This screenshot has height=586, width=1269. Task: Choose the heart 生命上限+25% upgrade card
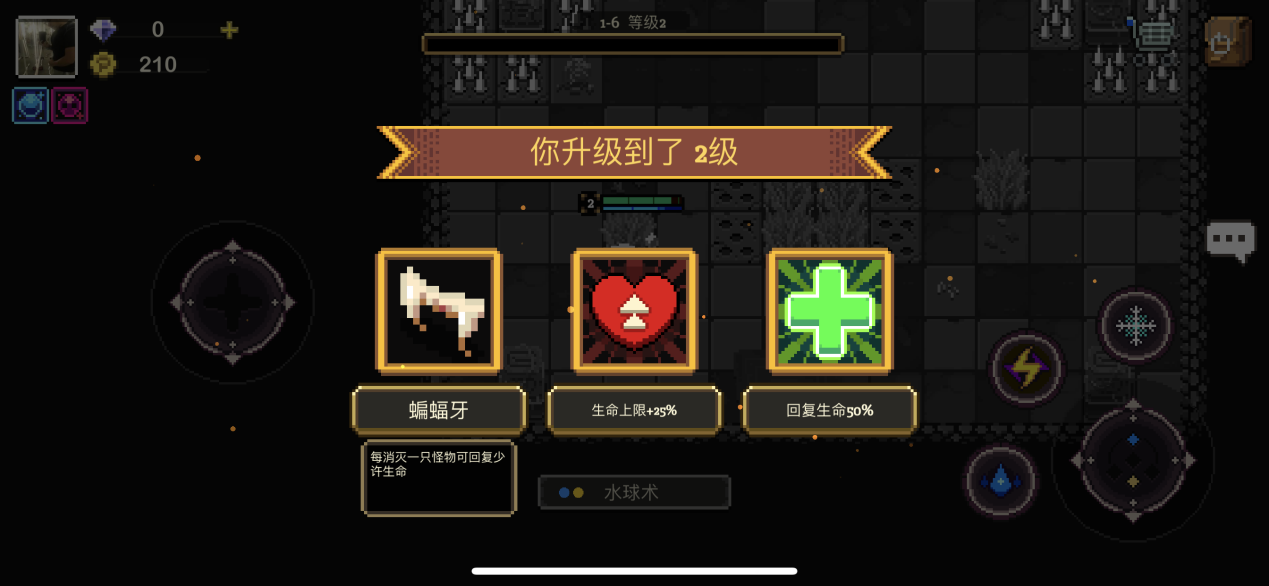634,311
